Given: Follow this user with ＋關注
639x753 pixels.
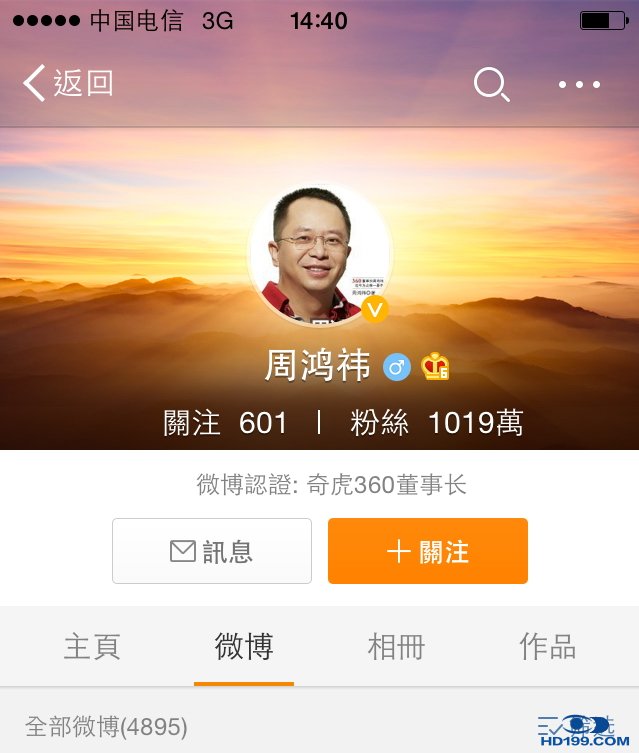Looking at the screenshot, I should pyautogui.click(x=428, y=551).
